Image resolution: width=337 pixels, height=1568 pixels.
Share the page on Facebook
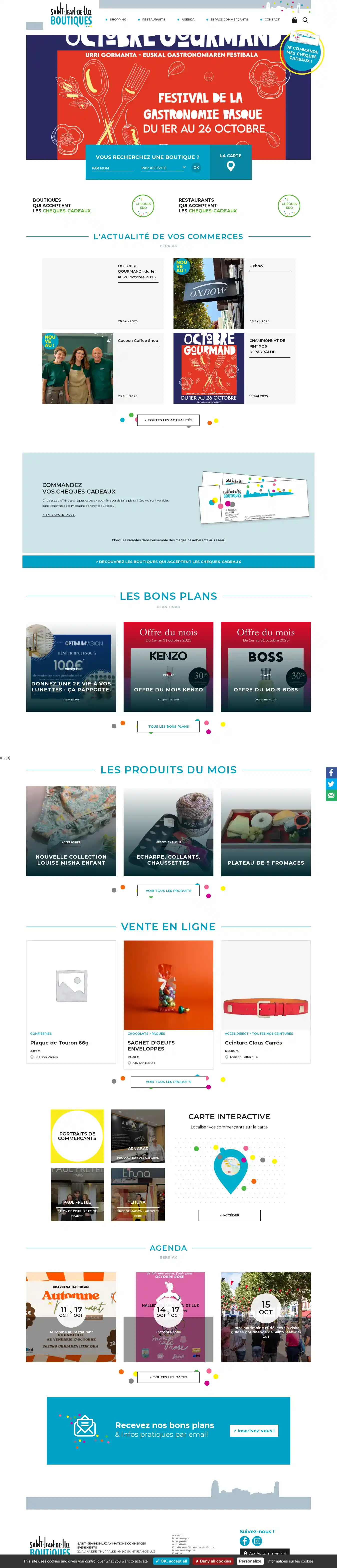point(331,772)
